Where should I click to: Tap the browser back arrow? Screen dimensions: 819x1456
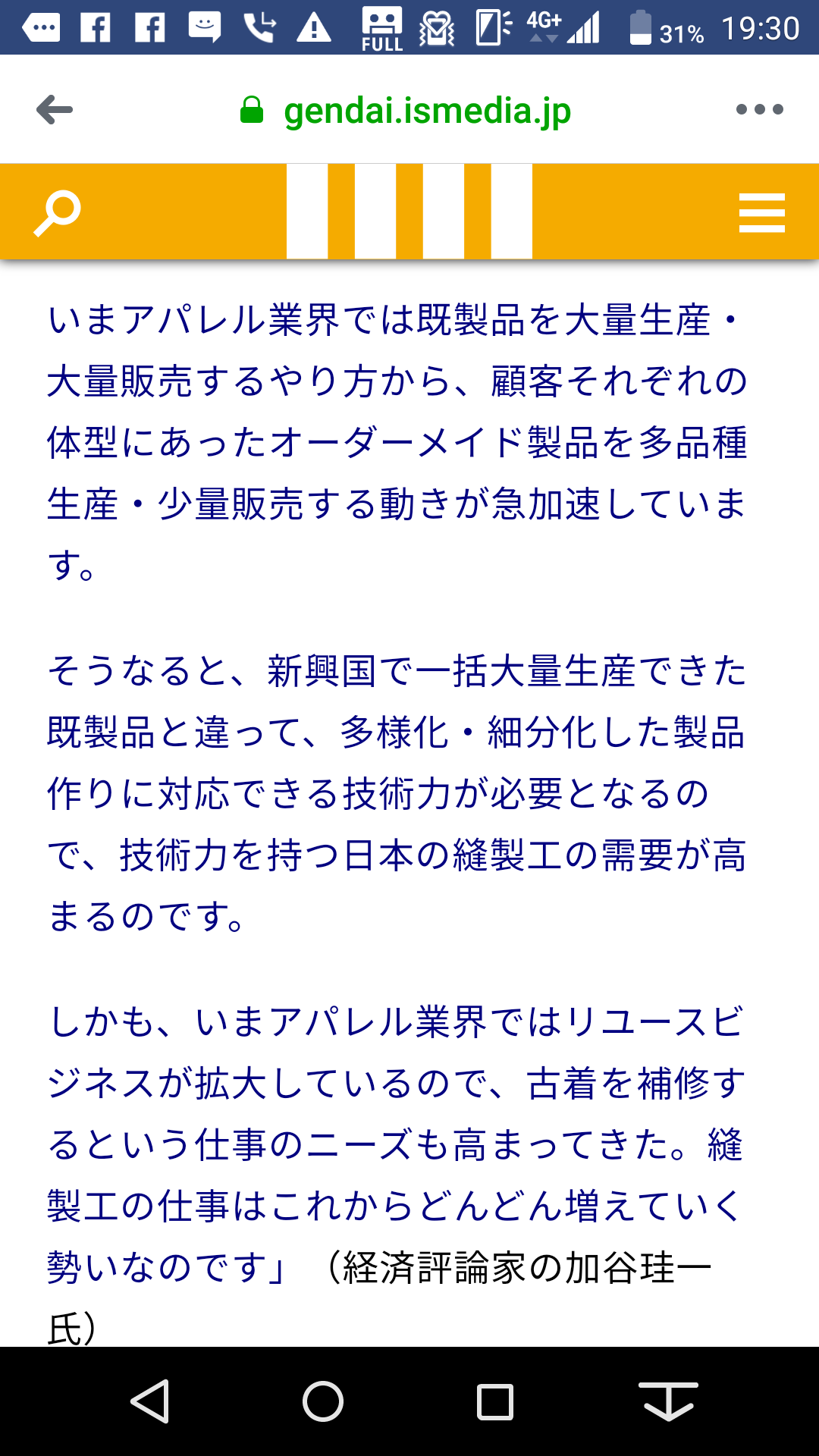55,110
